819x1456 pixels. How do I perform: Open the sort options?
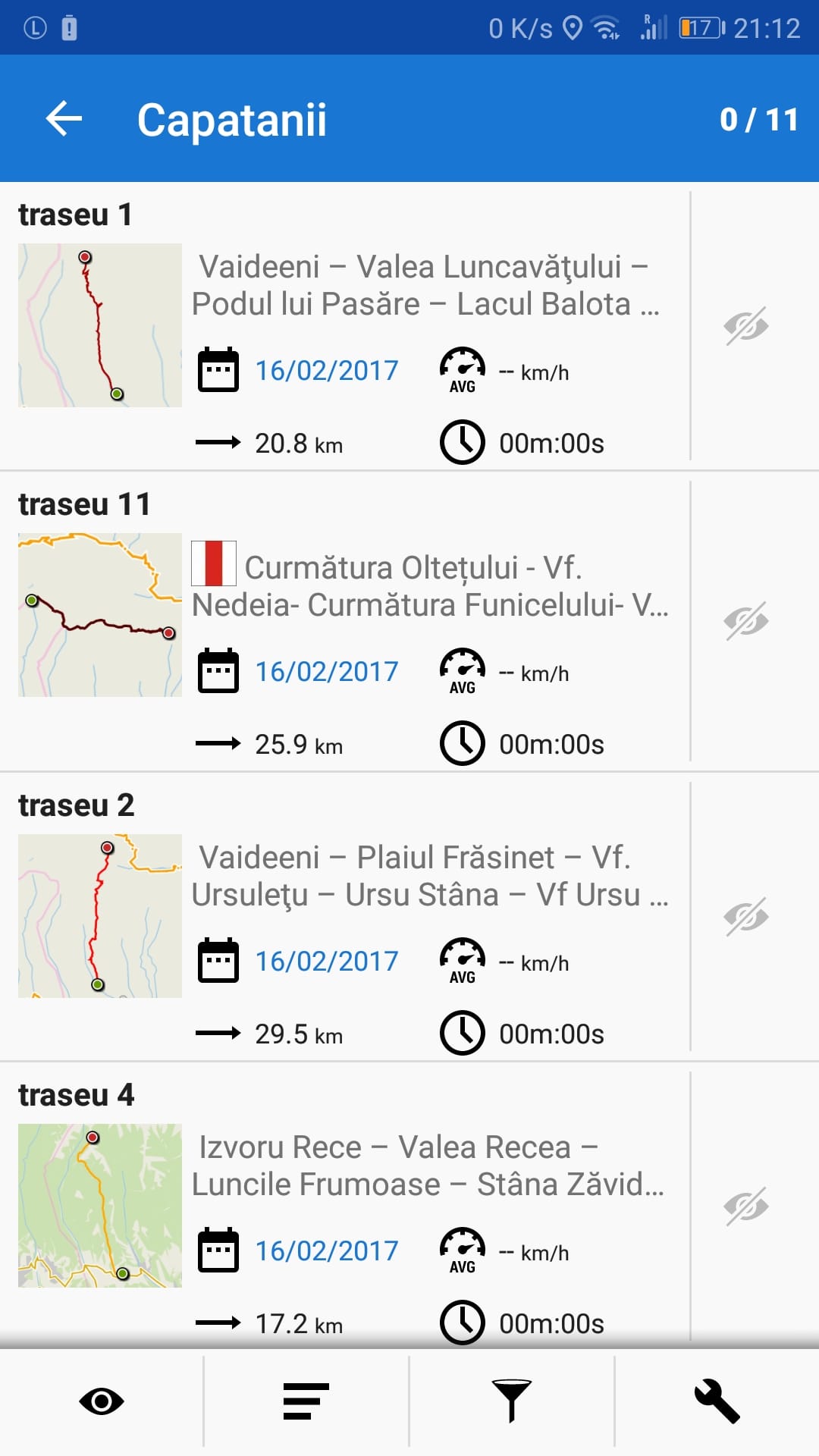point(306,1401)
